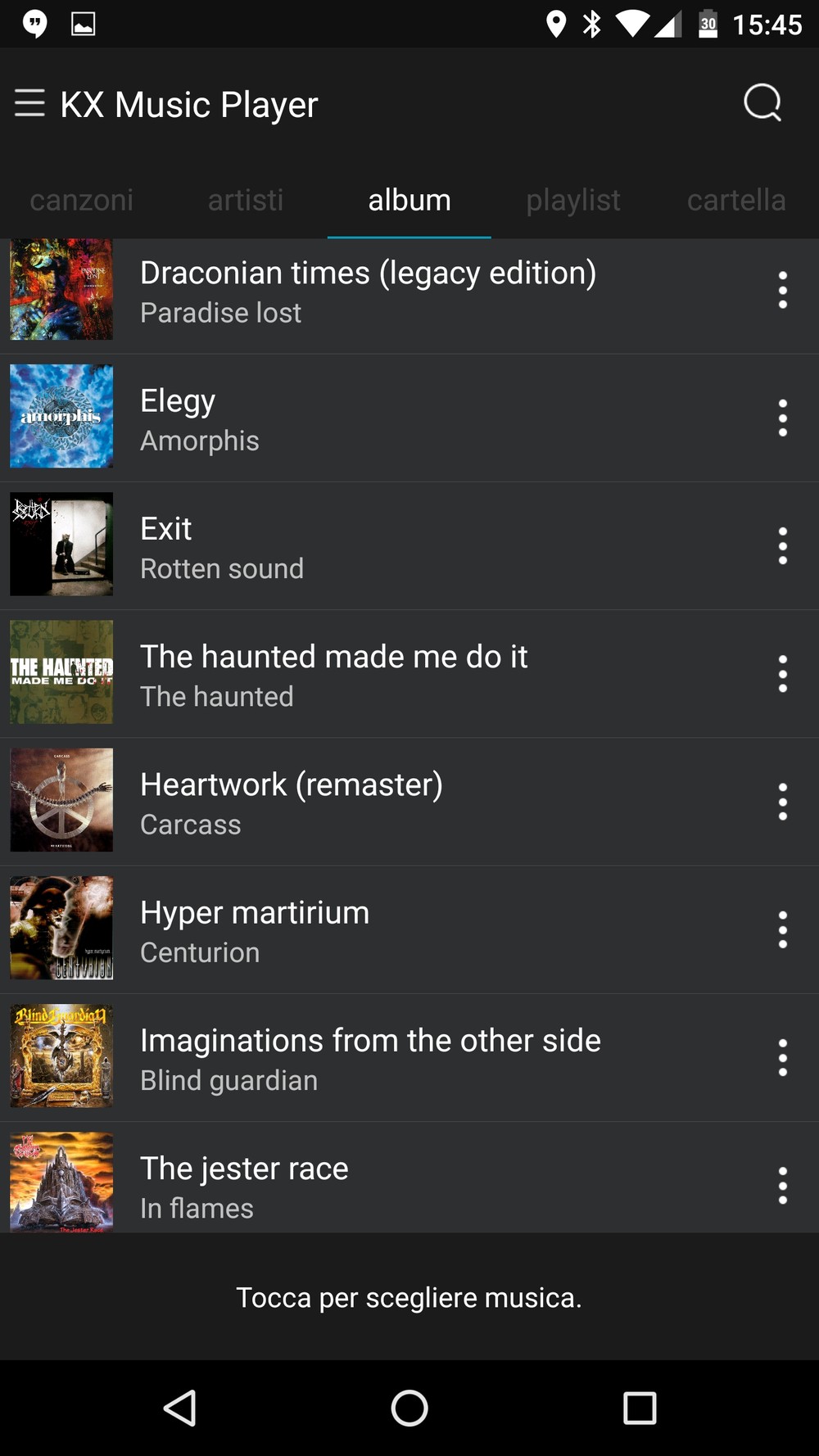Open the hamburger drawer menu
The width and height of the screenshot is (819, 1456).
tap(30, 103)
